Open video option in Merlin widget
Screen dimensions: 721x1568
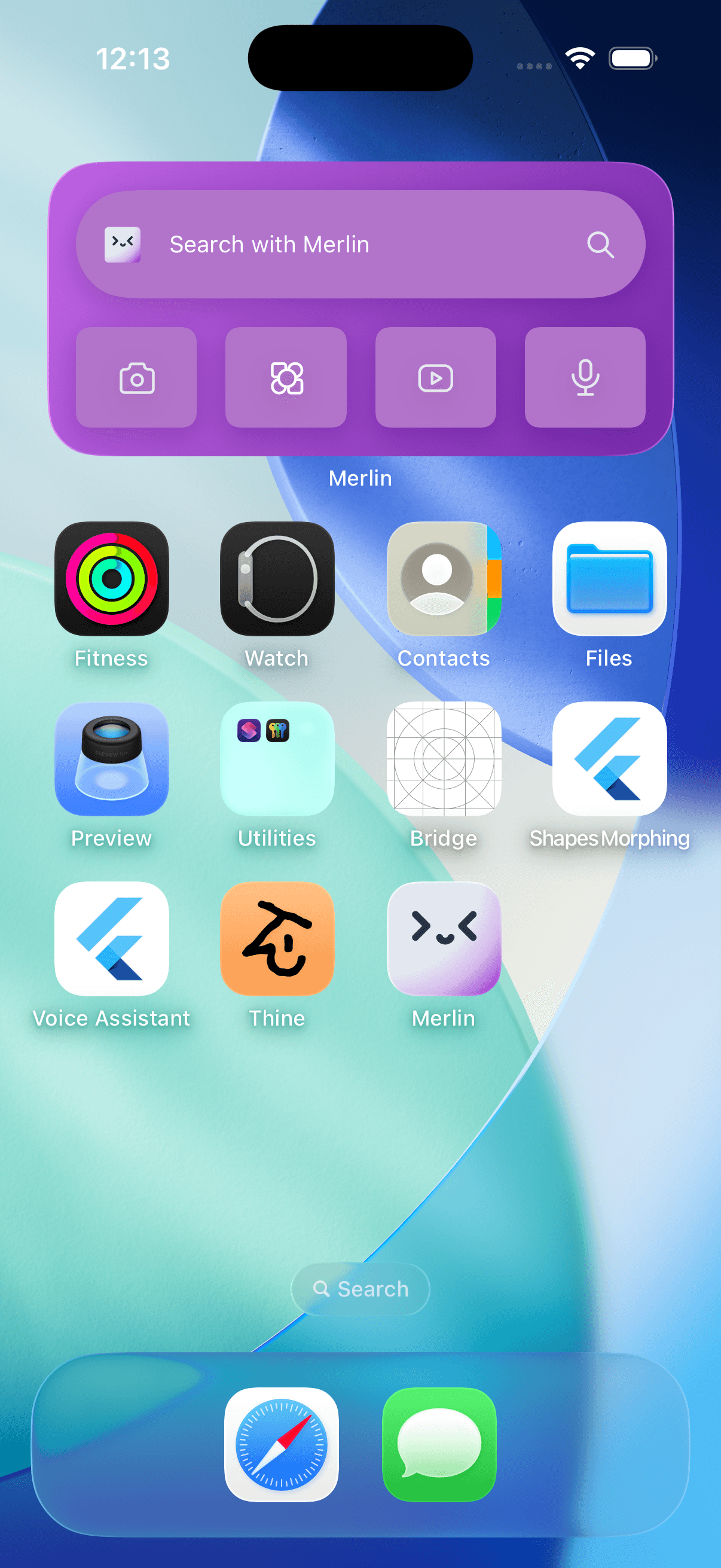(436, 377)
